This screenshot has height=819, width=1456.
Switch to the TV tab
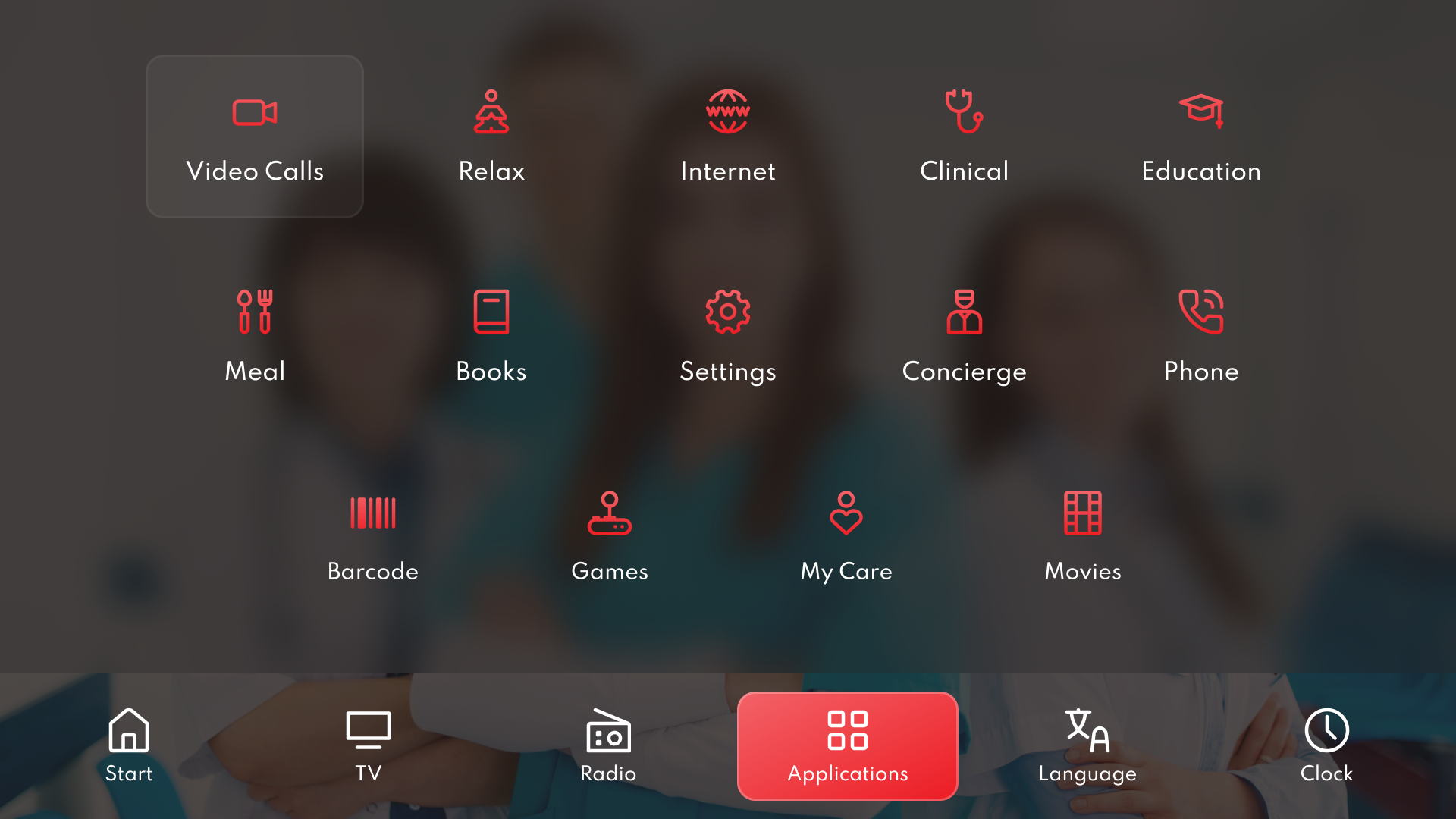369,746
